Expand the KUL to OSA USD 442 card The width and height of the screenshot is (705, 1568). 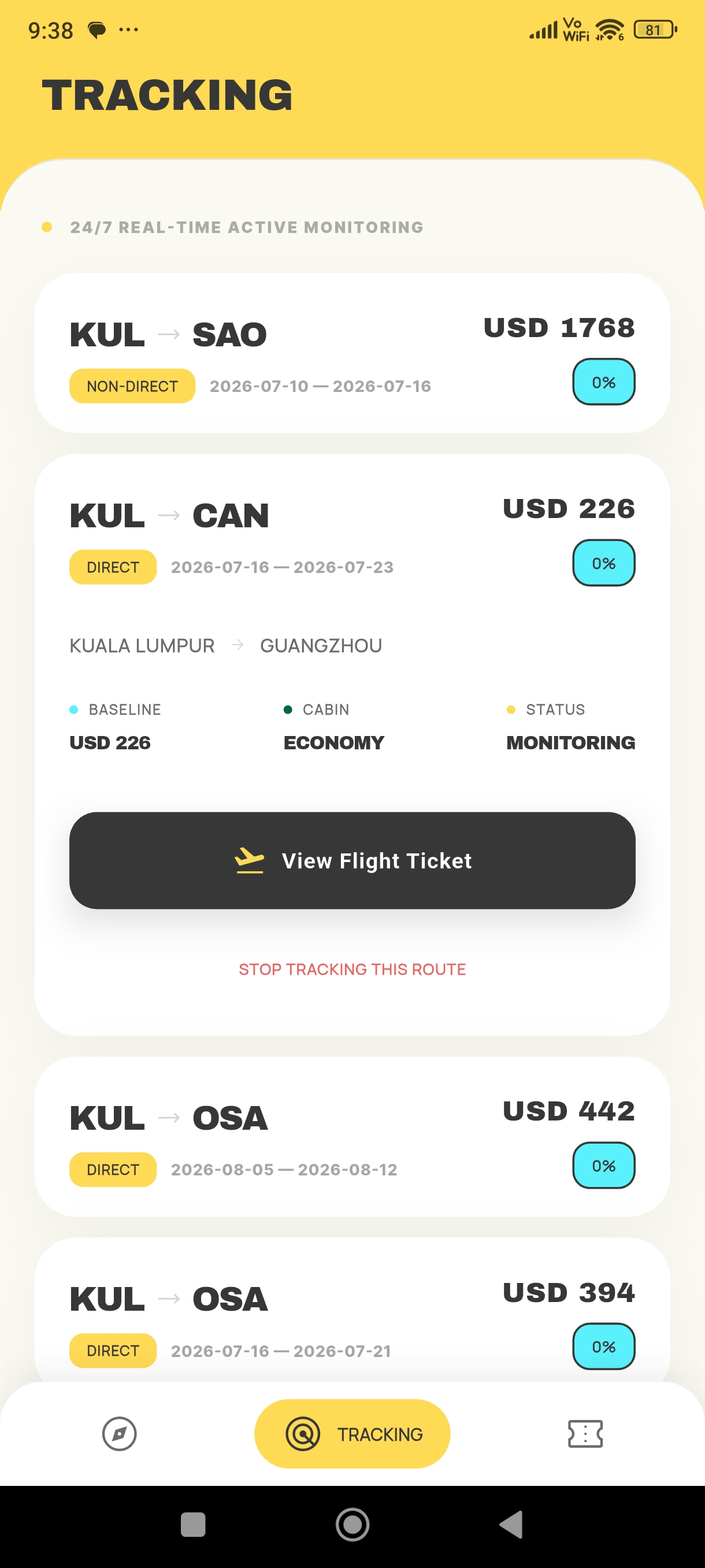coord(352,1137)
